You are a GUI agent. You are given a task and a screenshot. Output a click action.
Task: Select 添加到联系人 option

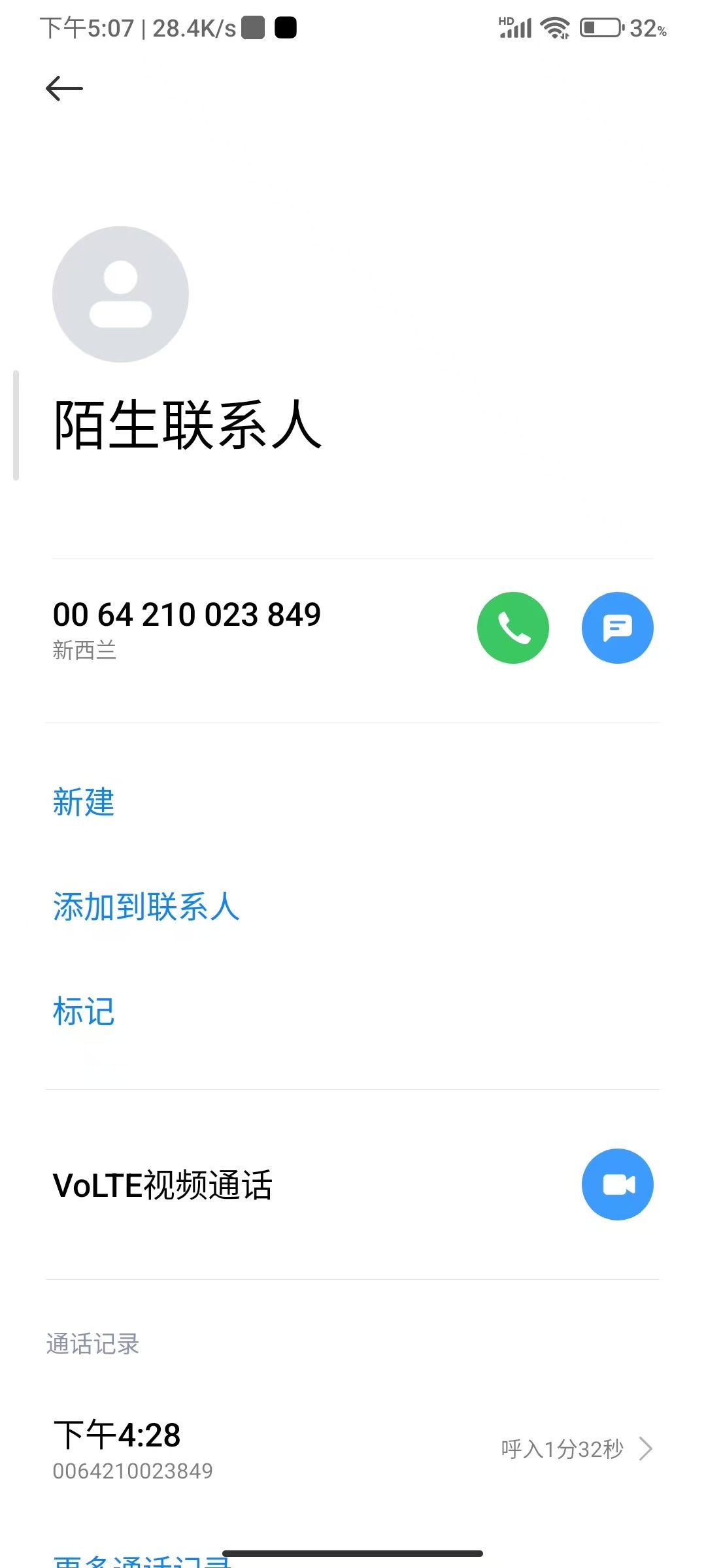click(146, 906)
